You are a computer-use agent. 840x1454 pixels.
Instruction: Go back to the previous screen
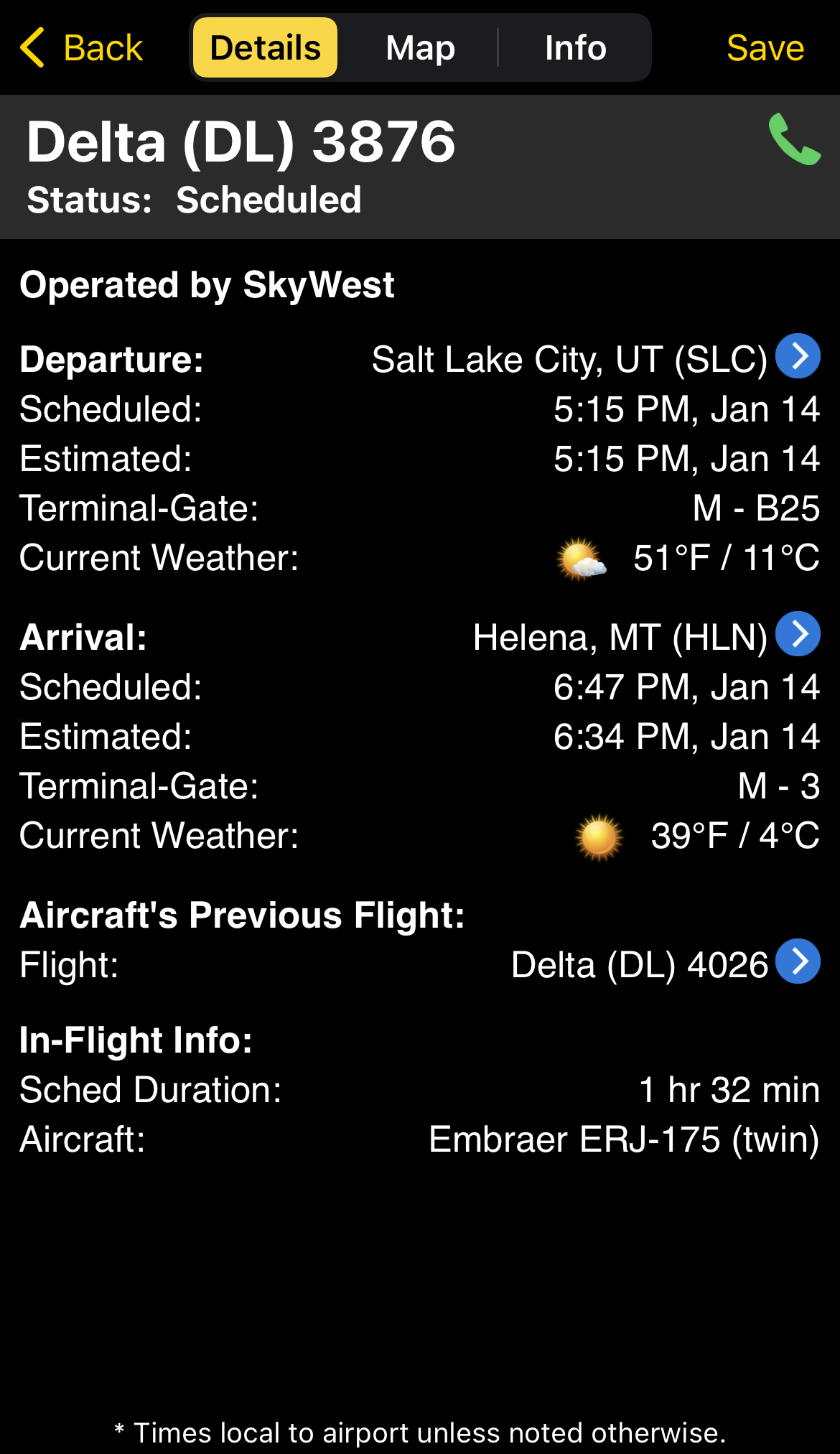[81, 48]
